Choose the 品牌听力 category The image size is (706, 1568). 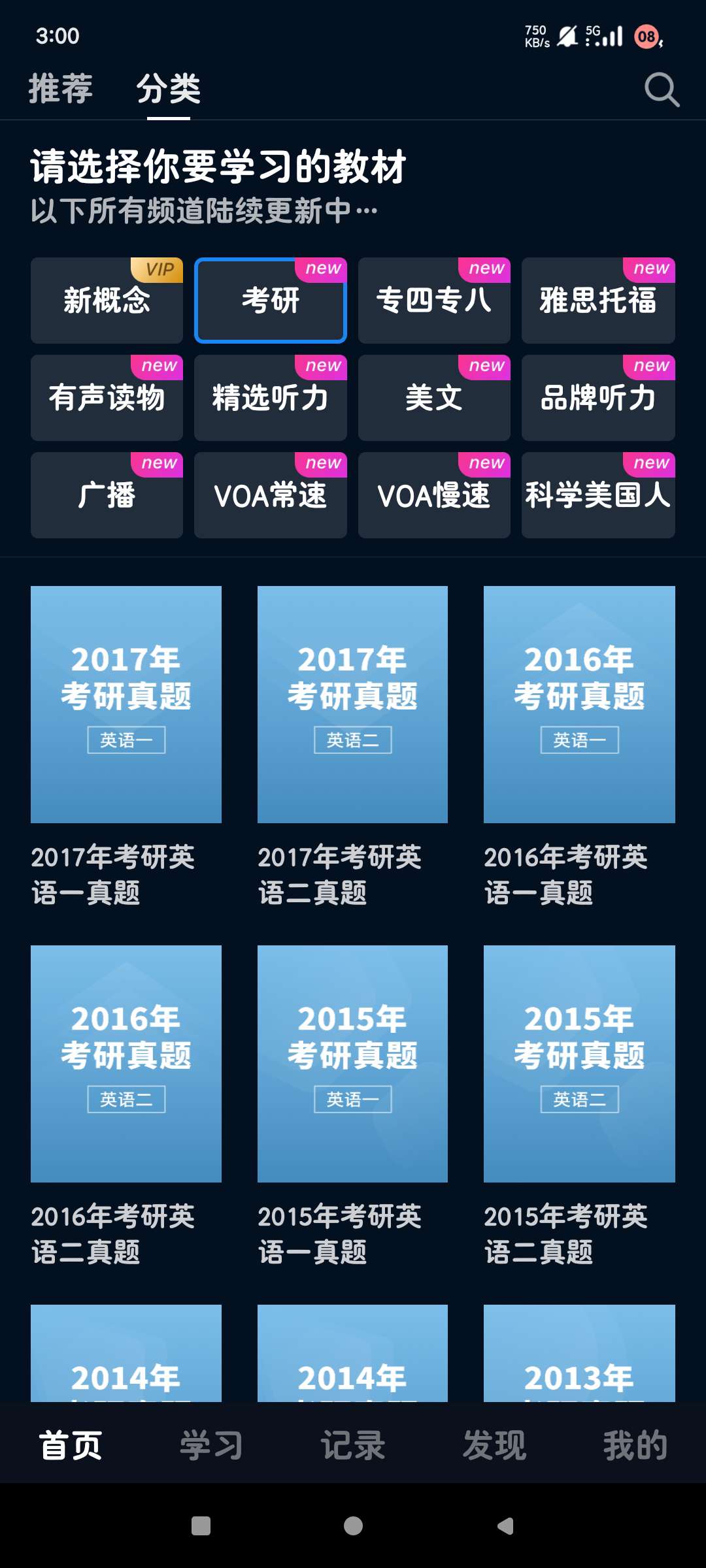(597, 398)
